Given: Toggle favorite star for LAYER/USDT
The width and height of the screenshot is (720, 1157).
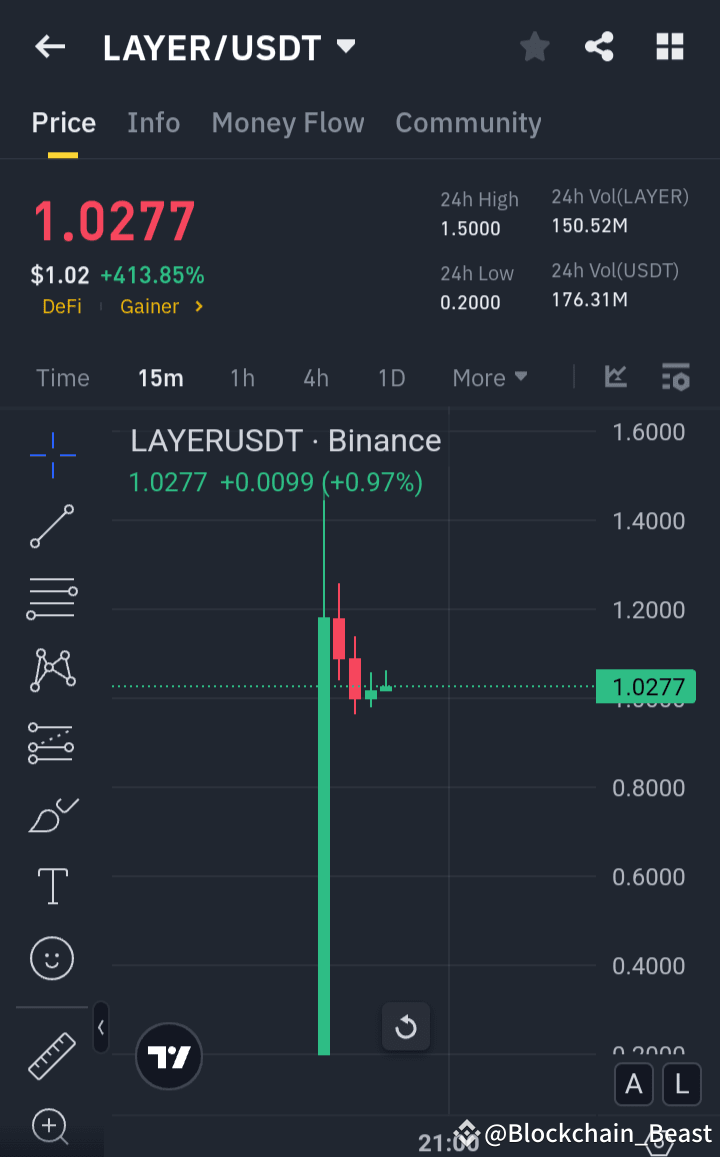Looking at the screenshot, I should pyautogui.click(x=534, y=46).
